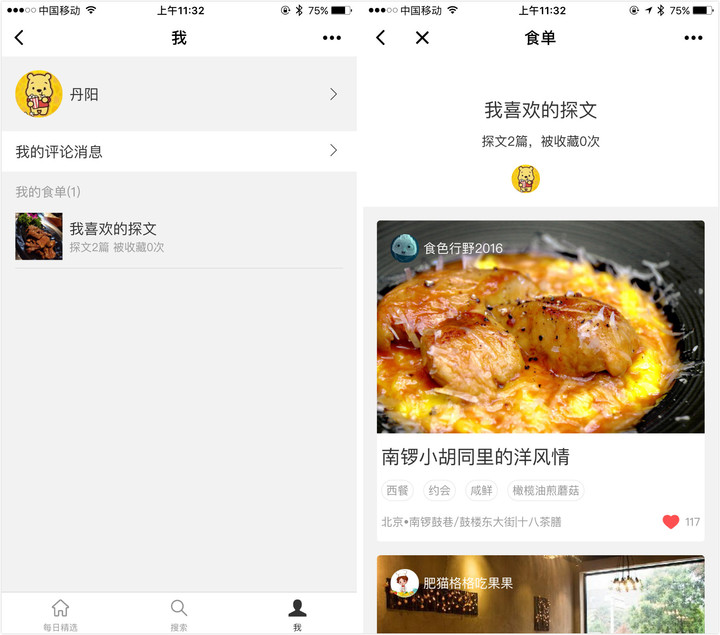This screenshot has width=720, height=635.
Task: Open the 我喜欢的探文 food list
Action: 178,236
